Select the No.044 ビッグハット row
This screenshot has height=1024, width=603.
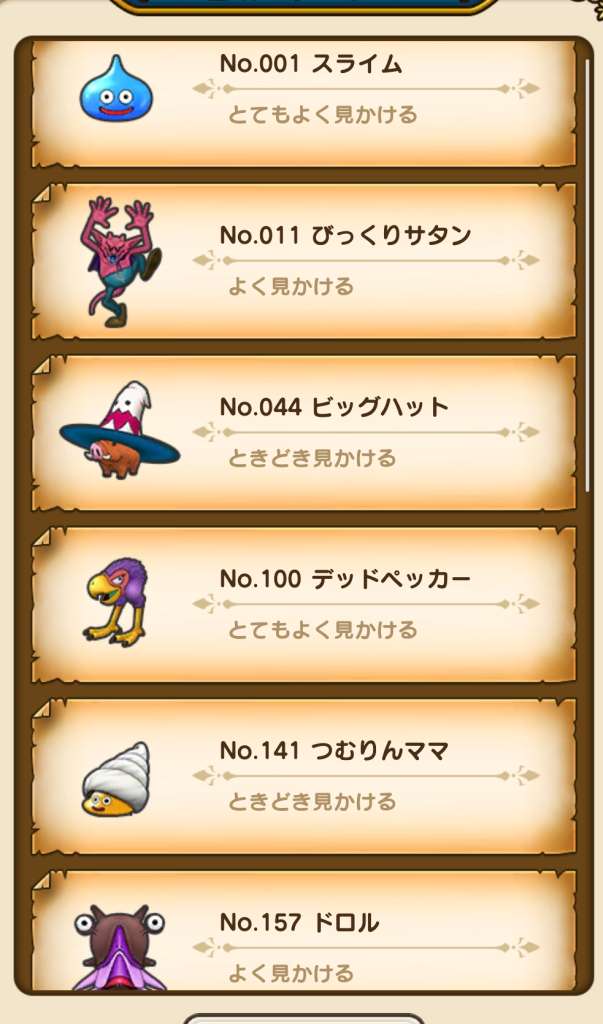304,433
